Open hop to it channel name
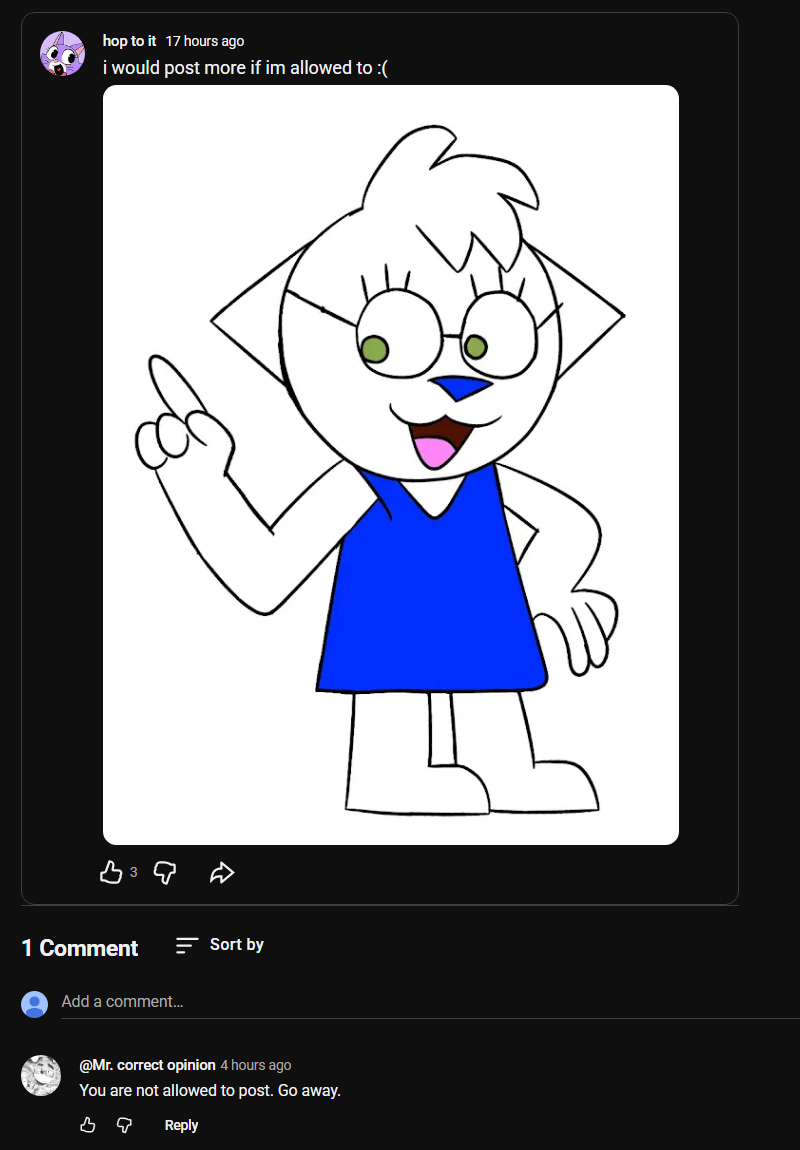Viewport: 800px width, 1150px height. click(x=130, y=41)
